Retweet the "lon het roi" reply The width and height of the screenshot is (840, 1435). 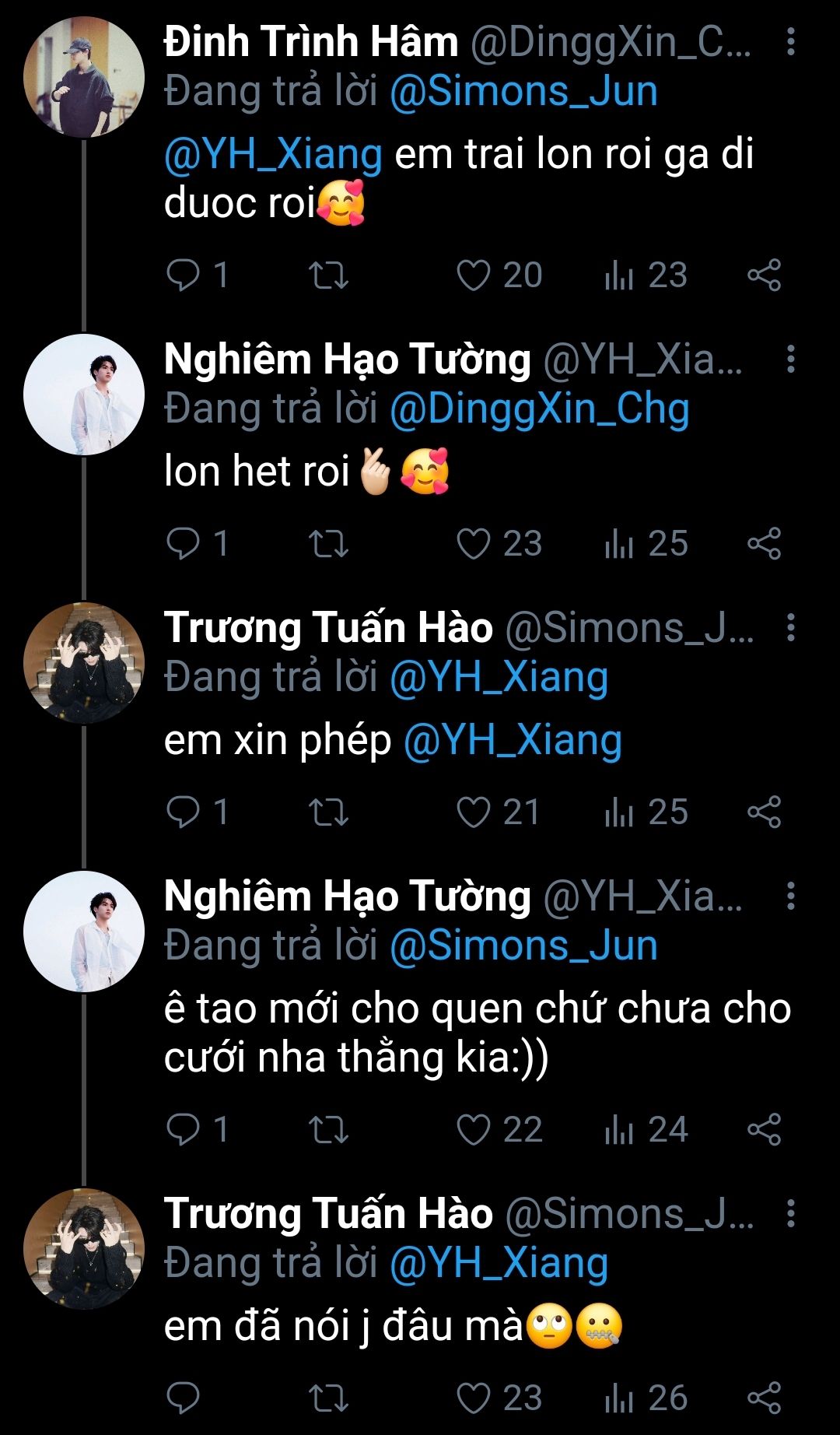click(x=328, y=544)
